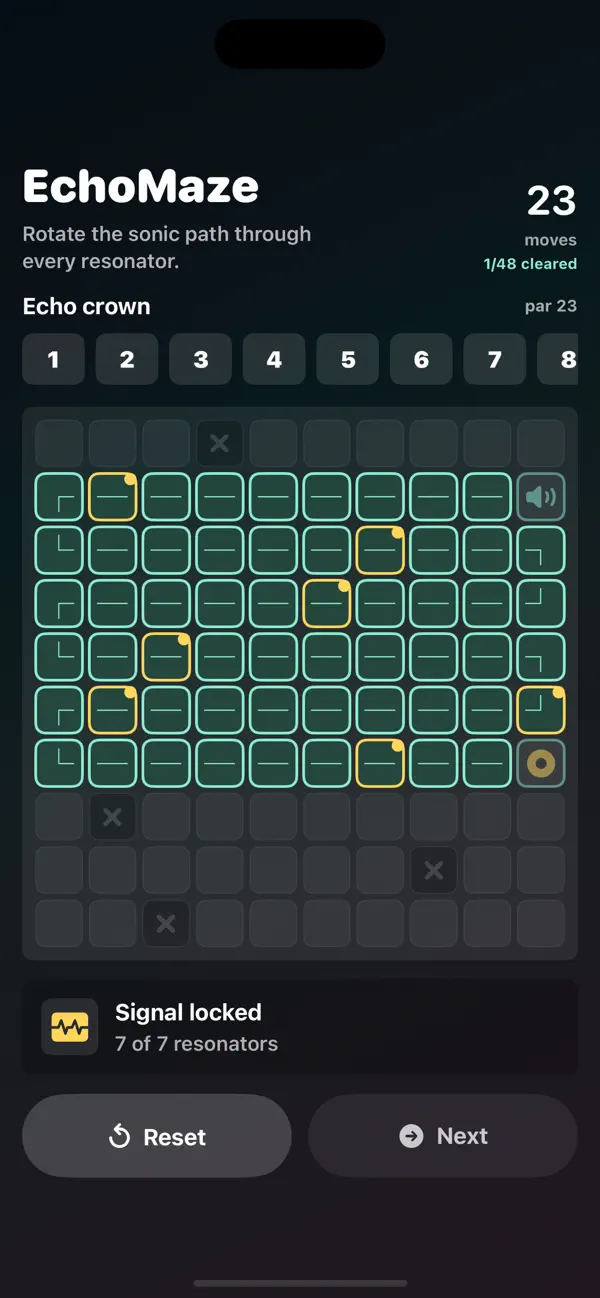Tap the speaker source tile
The height and width of the screenshot is (1298, 600).
541,497
